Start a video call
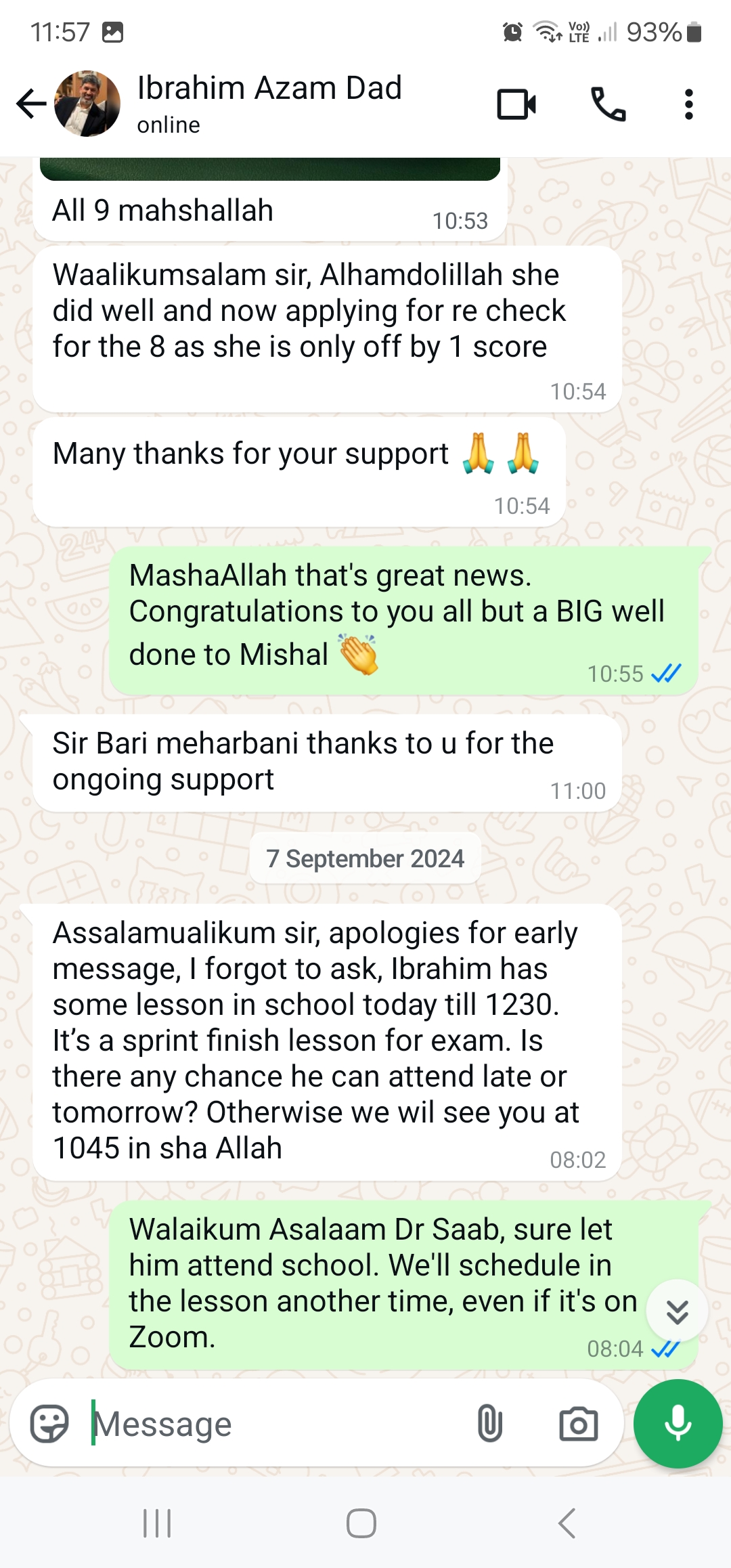This screenshot has width=731, height=1568. [x=516, y=104]
